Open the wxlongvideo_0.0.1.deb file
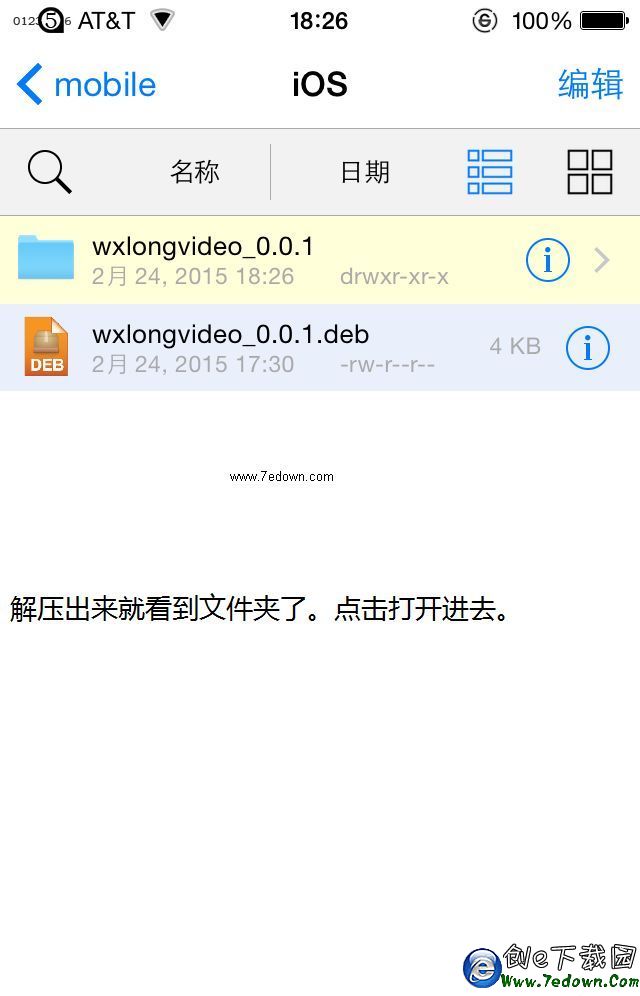640x996 pixels. click(x=250, y=347)
